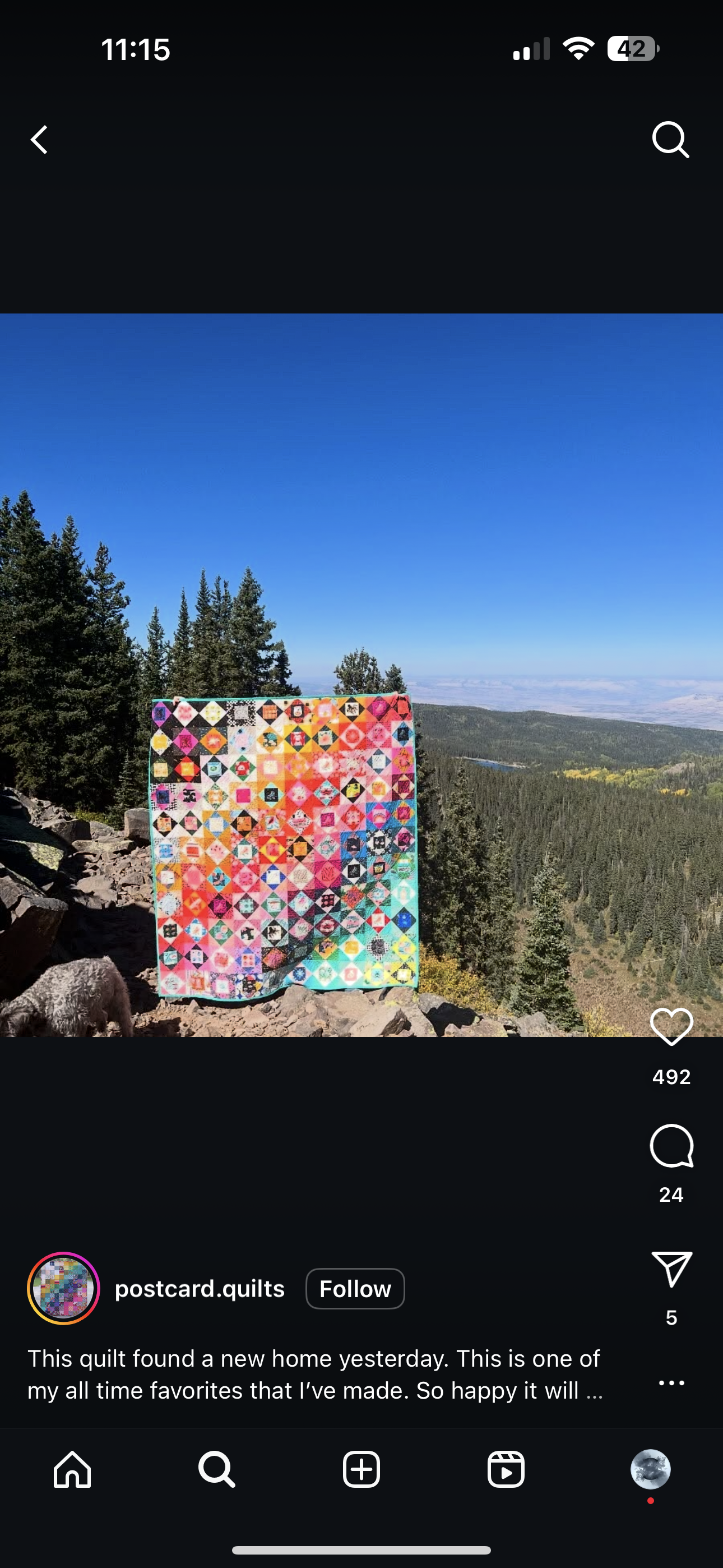The width and height of the screenshot is (723, 1568).
Task: Follow postcard.quilts
Action: (x=355, y=1289)
